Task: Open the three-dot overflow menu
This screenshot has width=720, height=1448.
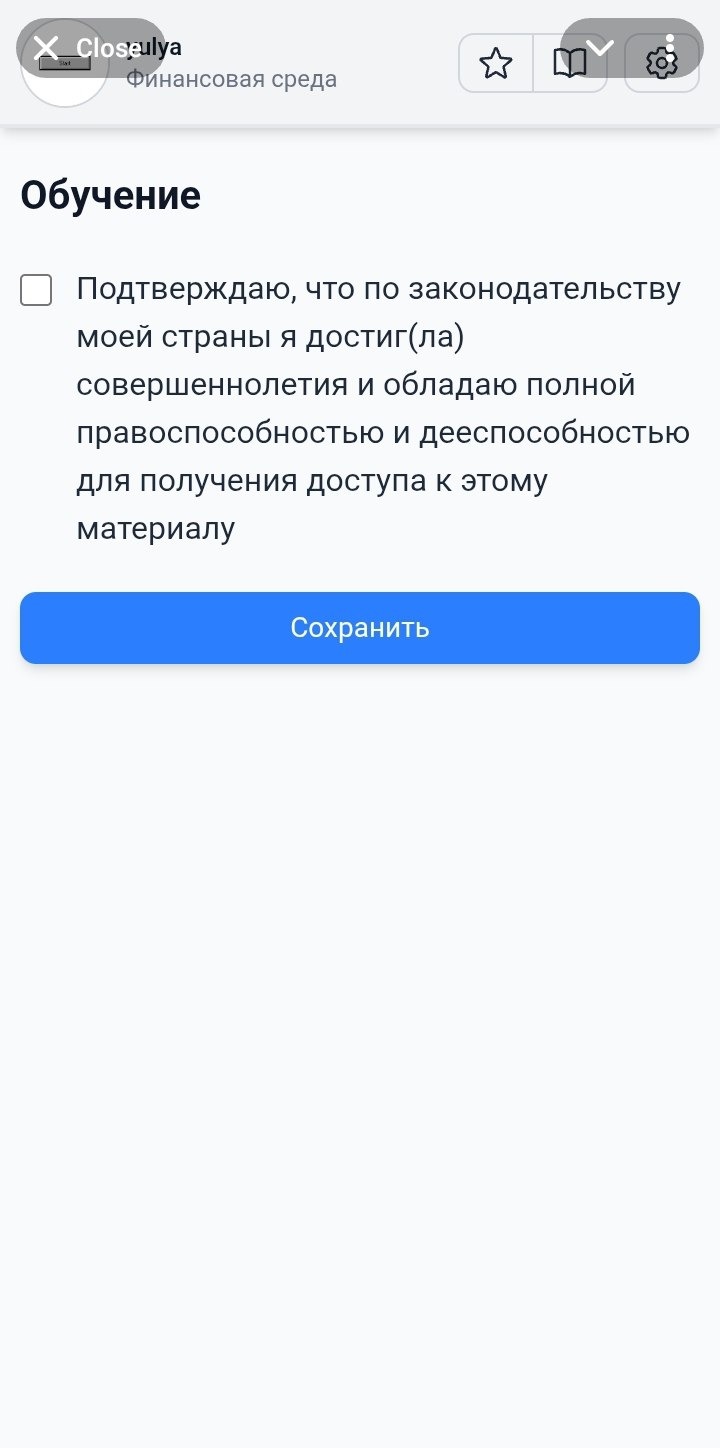Action: 669,46
